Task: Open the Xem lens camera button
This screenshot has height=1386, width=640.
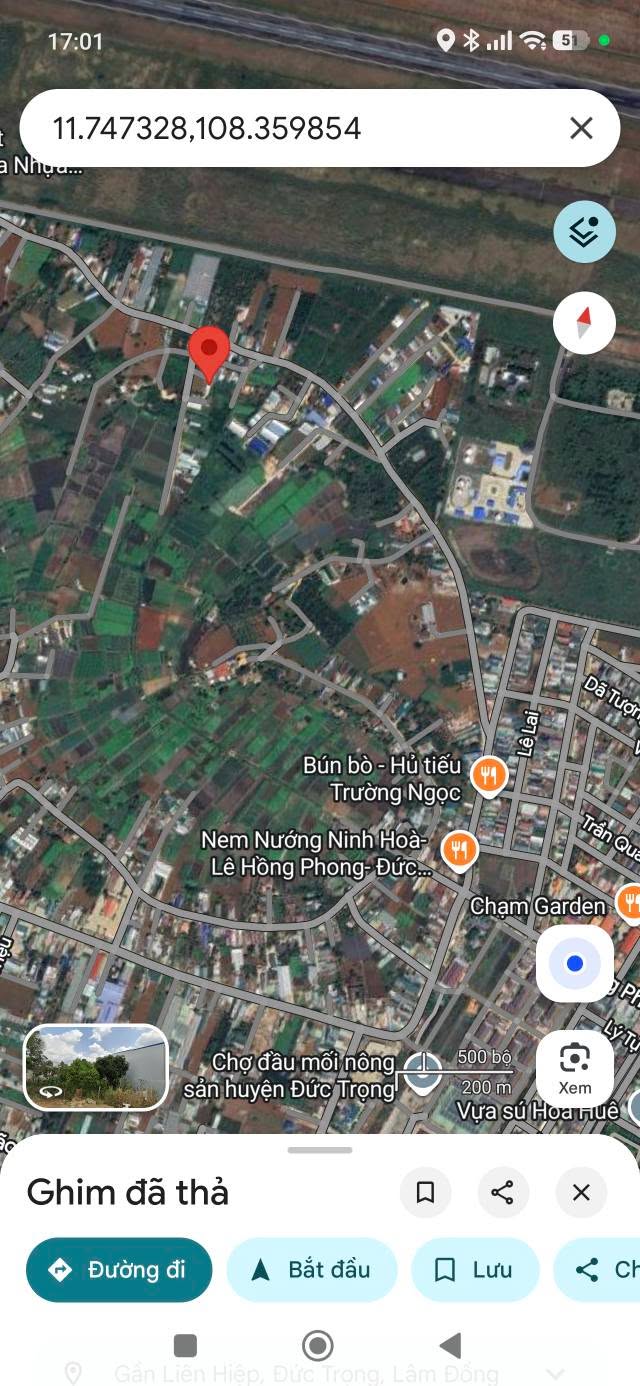Action: pos(574,1068)
